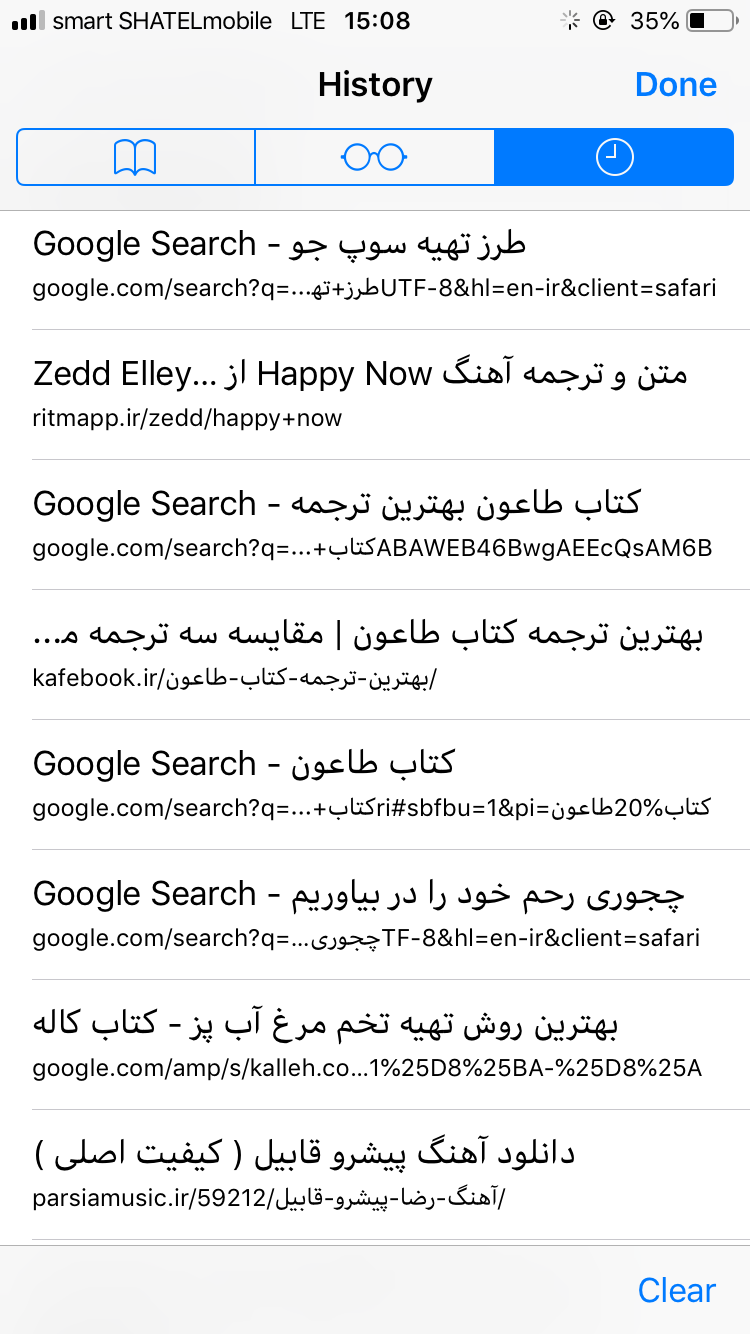Image resolution: width=750 pixels, height=1334 pixels.
Task: Open the kafebook.ir history entry
Action: click(x=375, y=655)
